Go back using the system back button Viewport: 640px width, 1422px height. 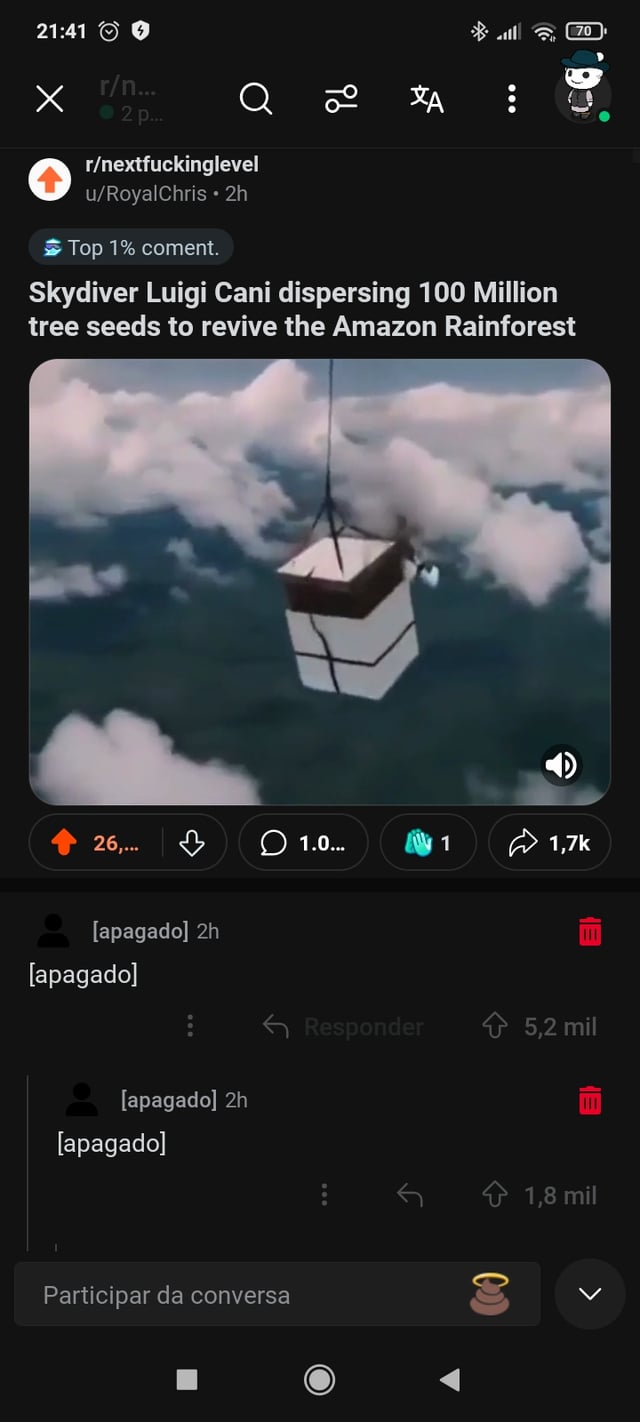450,1380
